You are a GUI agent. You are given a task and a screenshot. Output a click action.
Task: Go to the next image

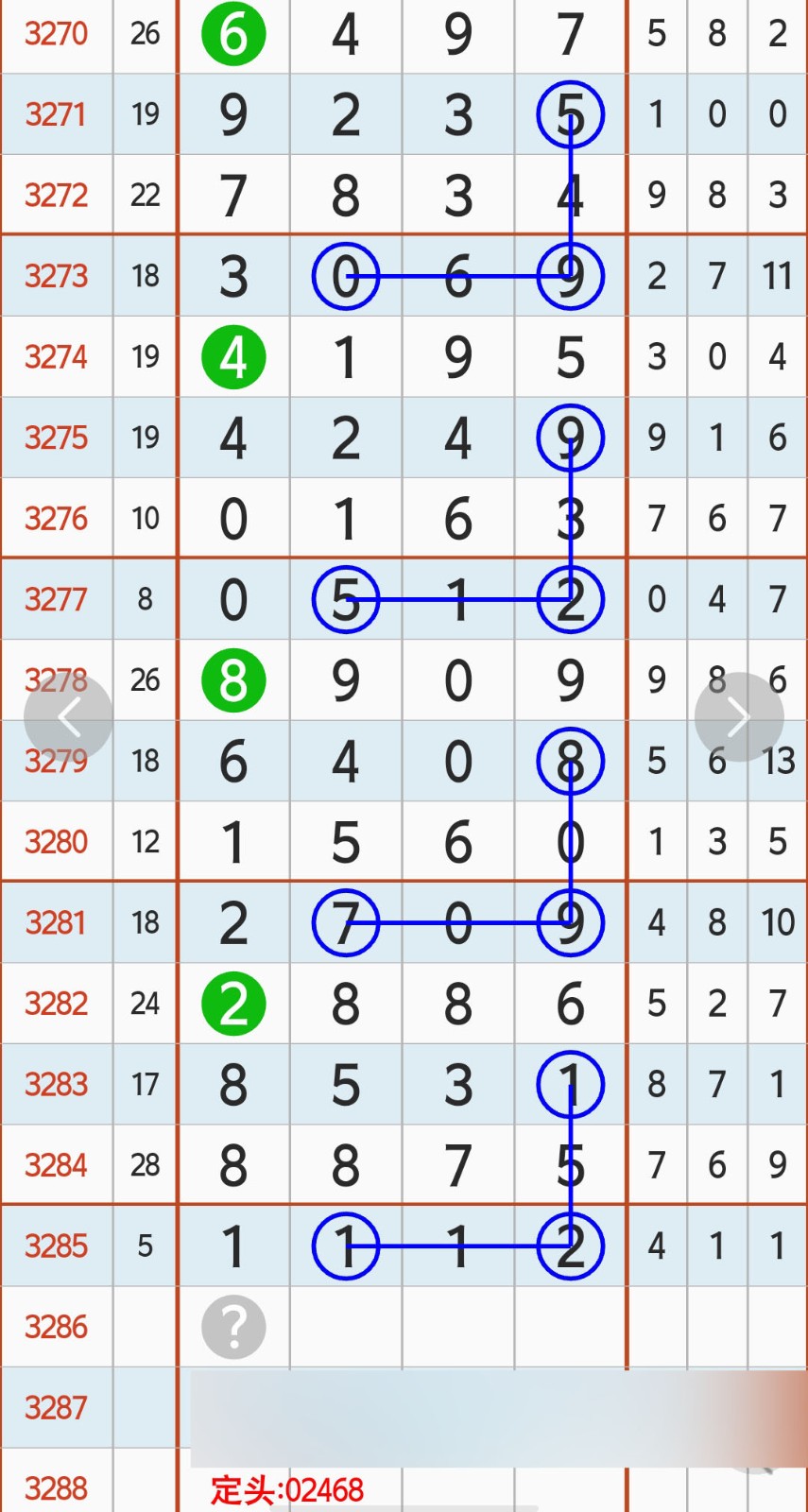coord(739,717)
